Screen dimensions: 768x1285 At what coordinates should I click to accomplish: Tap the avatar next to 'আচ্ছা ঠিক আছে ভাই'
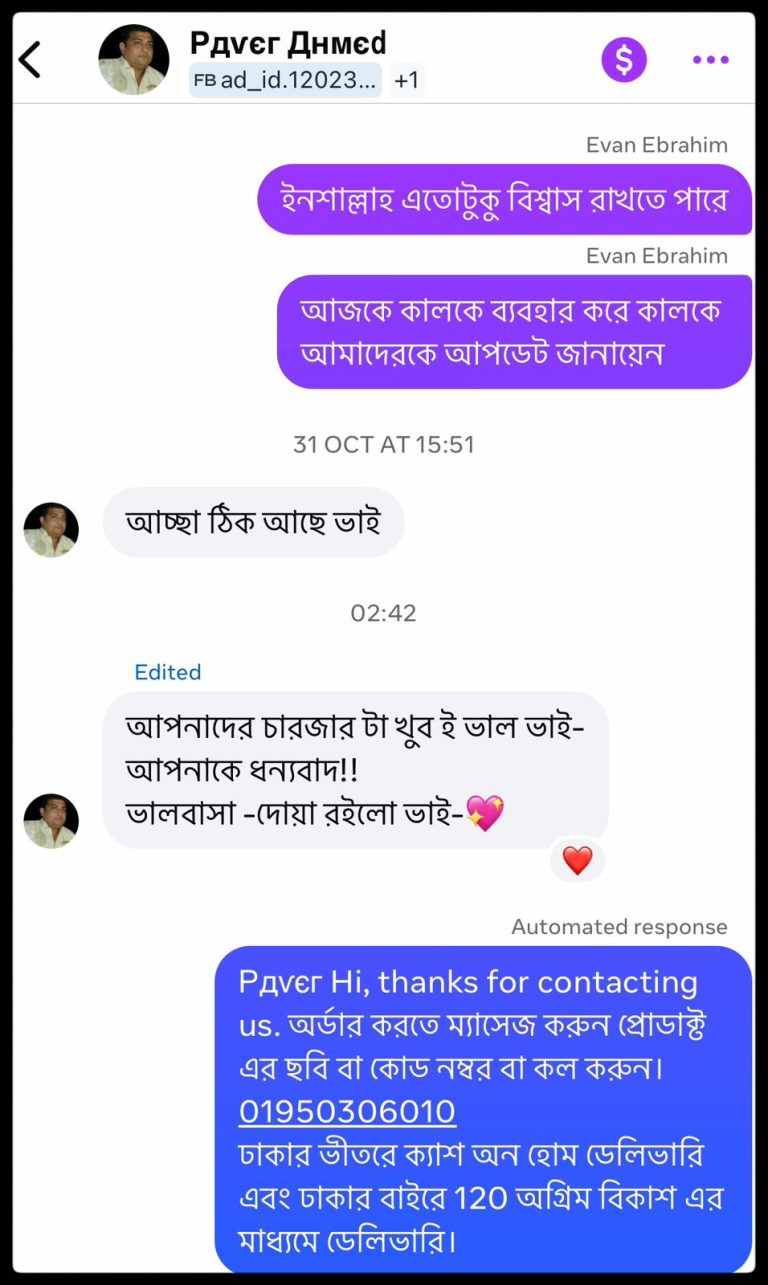click(x=50, y=528)
